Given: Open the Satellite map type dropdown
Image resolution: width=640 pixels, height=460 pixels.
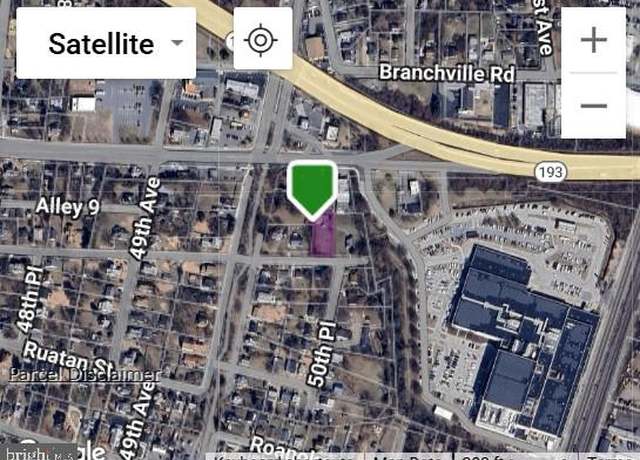Looking at the screenshot, I should click(106, 43).
